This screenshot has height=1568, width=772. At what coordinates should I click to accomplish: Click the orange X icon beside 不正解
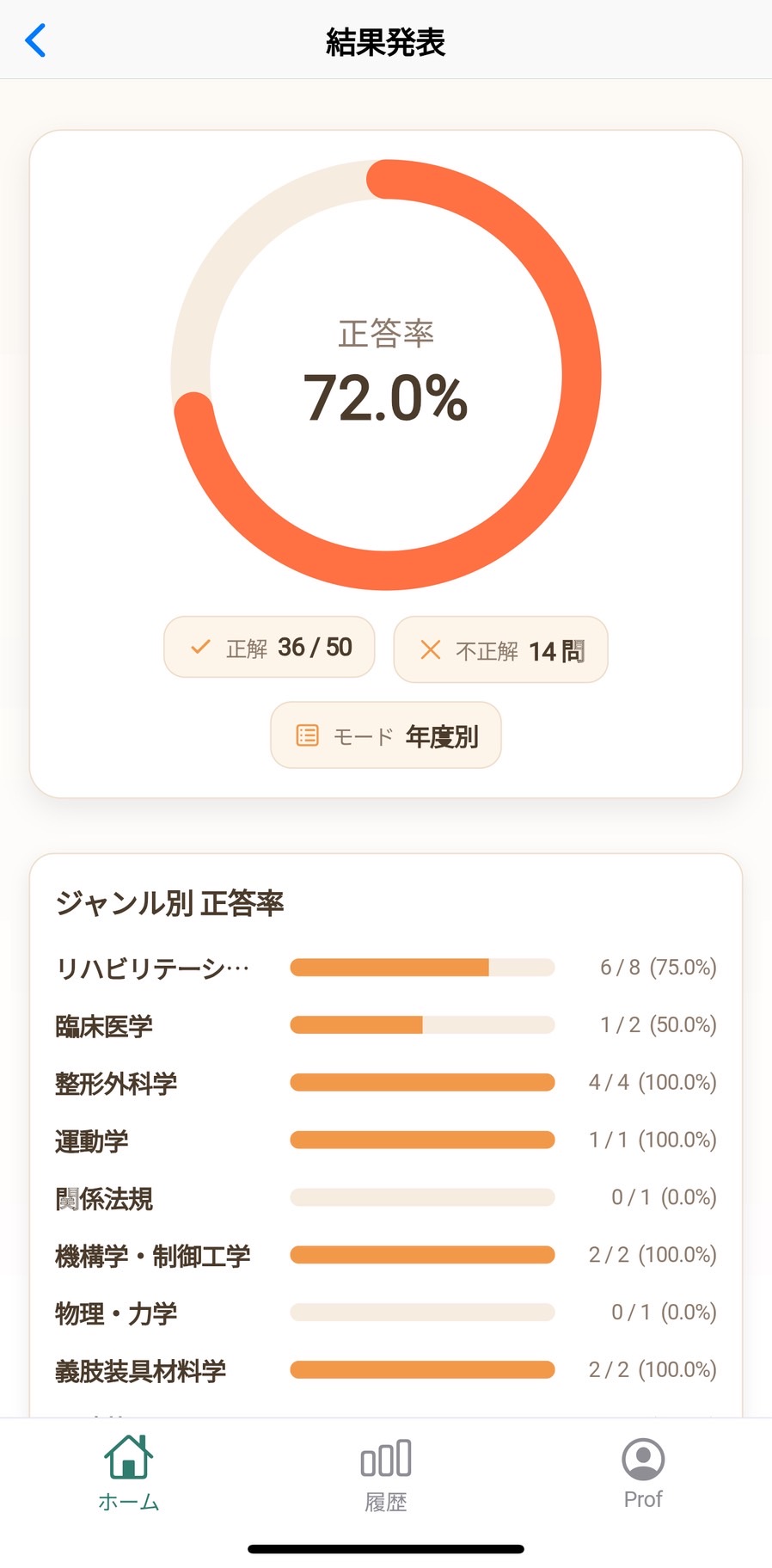click(430, 650)
